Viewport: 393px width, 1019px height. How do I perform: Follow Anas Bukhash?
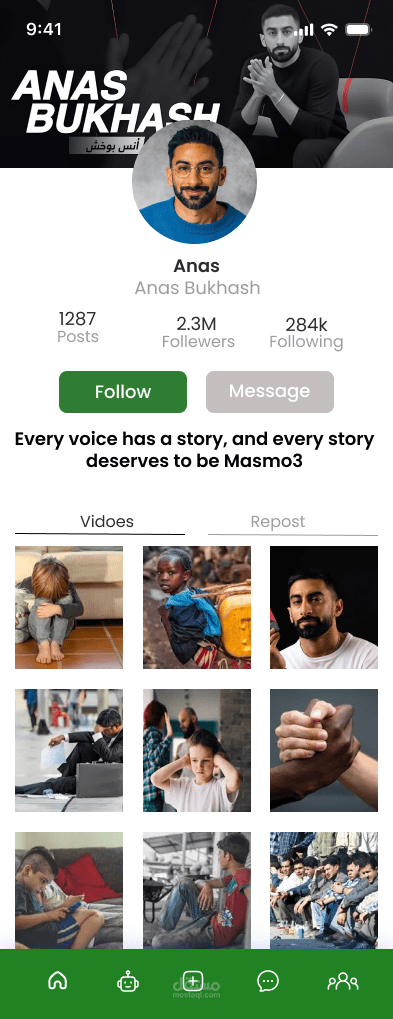[x=123, y=392]
